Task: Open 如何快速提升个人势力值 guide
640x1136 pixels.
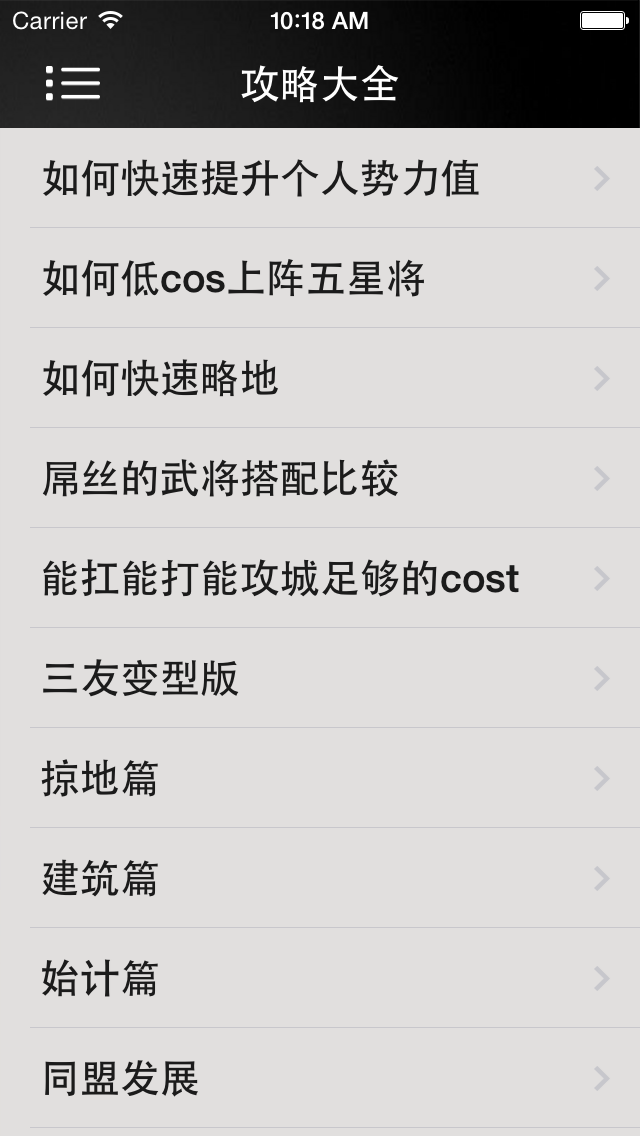Action: 320,179
